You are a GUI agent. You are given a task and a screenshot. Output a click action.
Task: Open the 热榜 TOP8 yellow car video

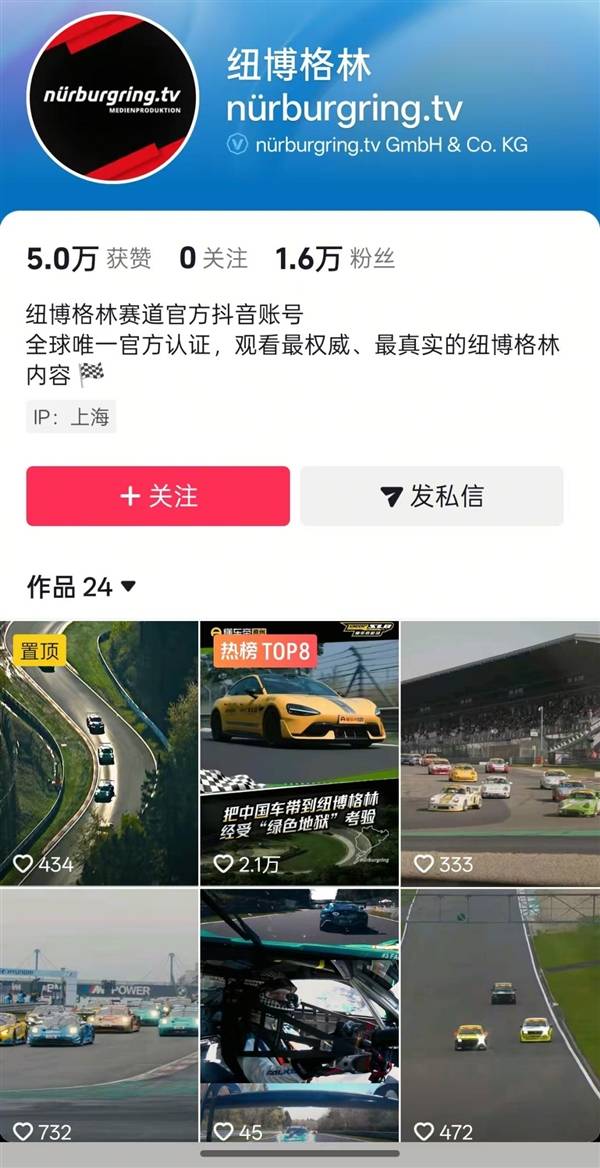click(x=299, y=752)
